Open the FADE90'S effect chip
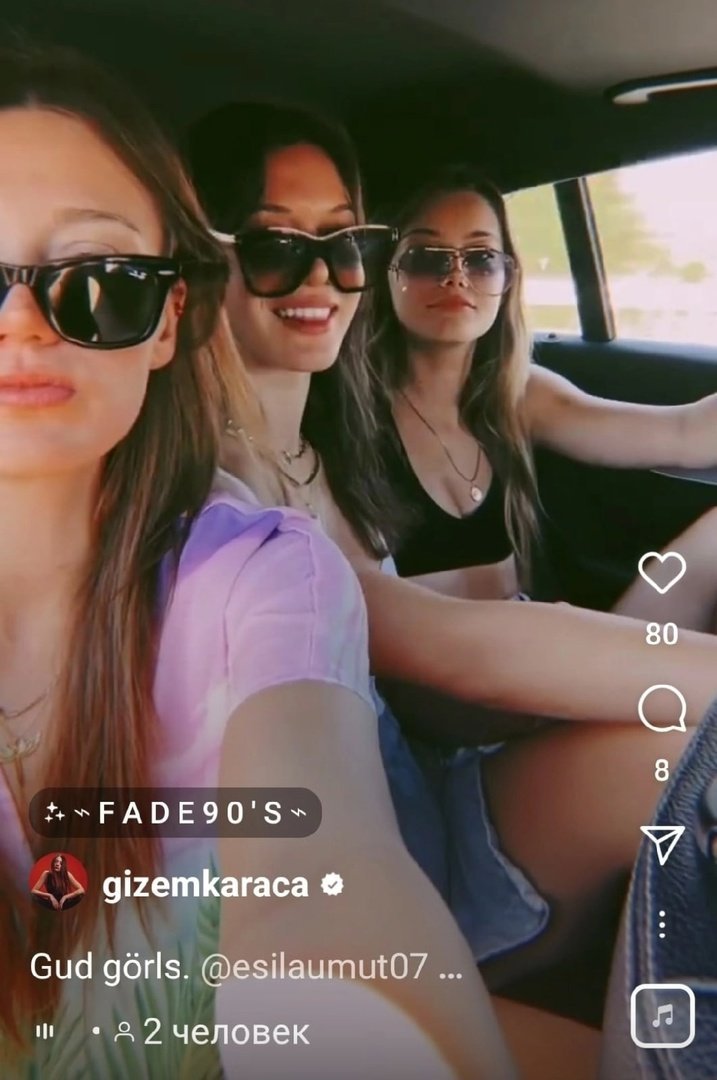Image resolution: width=717 pixels, height=1080 pixels. [x=175, y=813]
